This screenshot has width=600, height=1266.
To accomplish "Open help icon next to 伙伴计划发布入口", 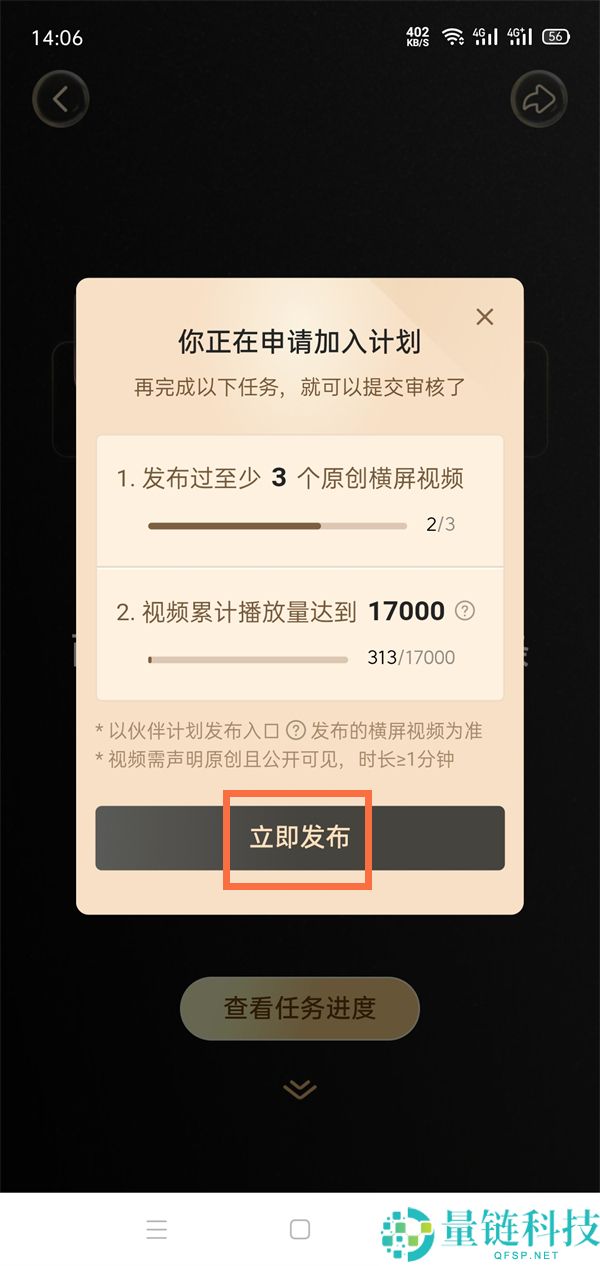I will click(296, 731).
